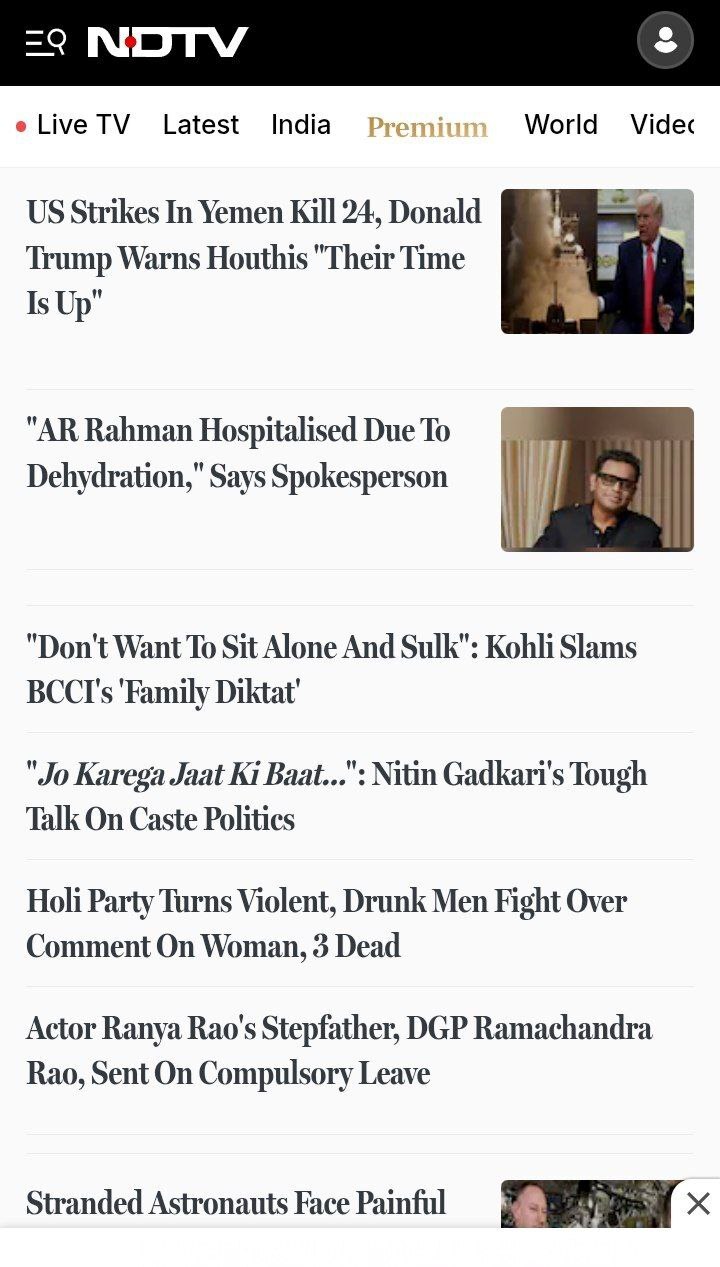Select the World tab

pyautogui.click(x=560, y=125)
